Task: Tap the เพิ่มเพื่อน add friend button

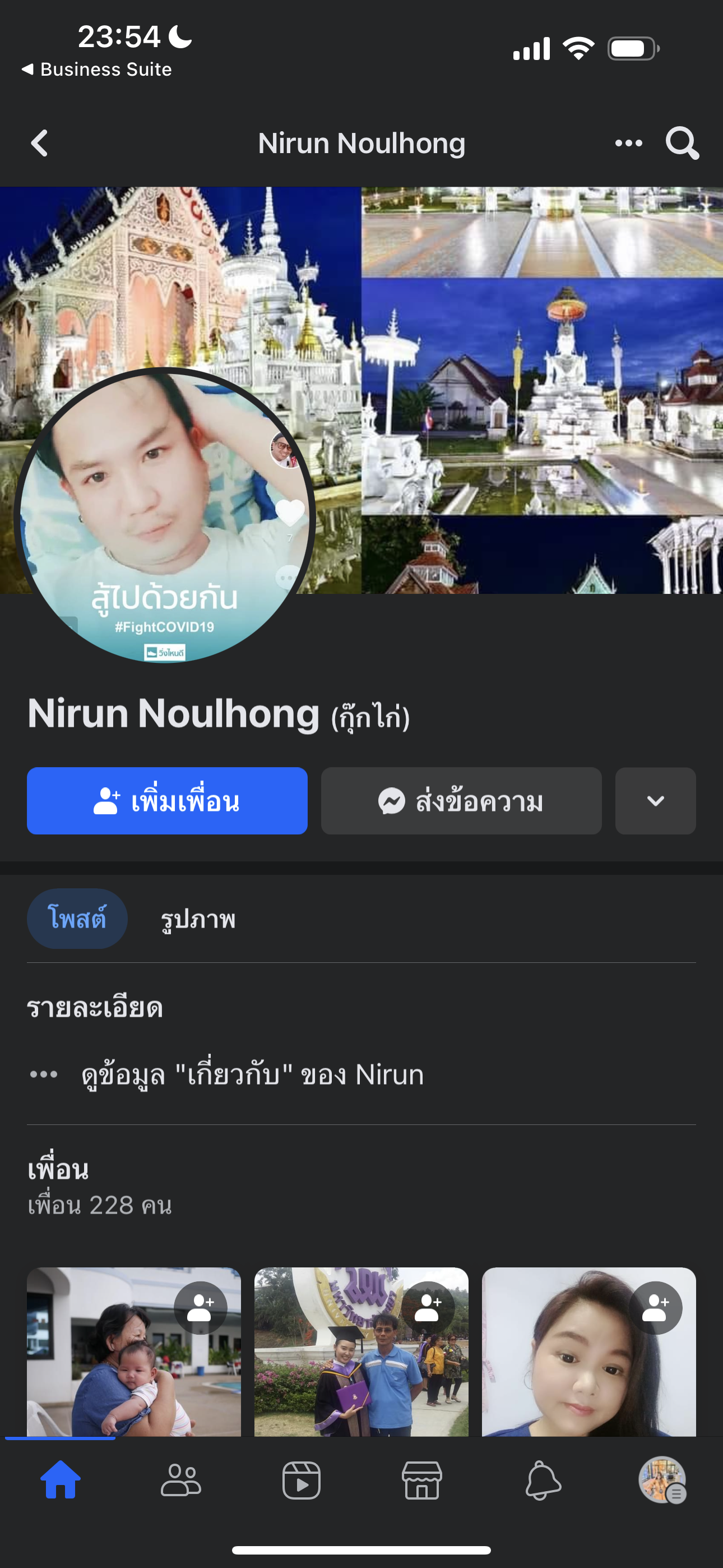Action: click(167, 801)
